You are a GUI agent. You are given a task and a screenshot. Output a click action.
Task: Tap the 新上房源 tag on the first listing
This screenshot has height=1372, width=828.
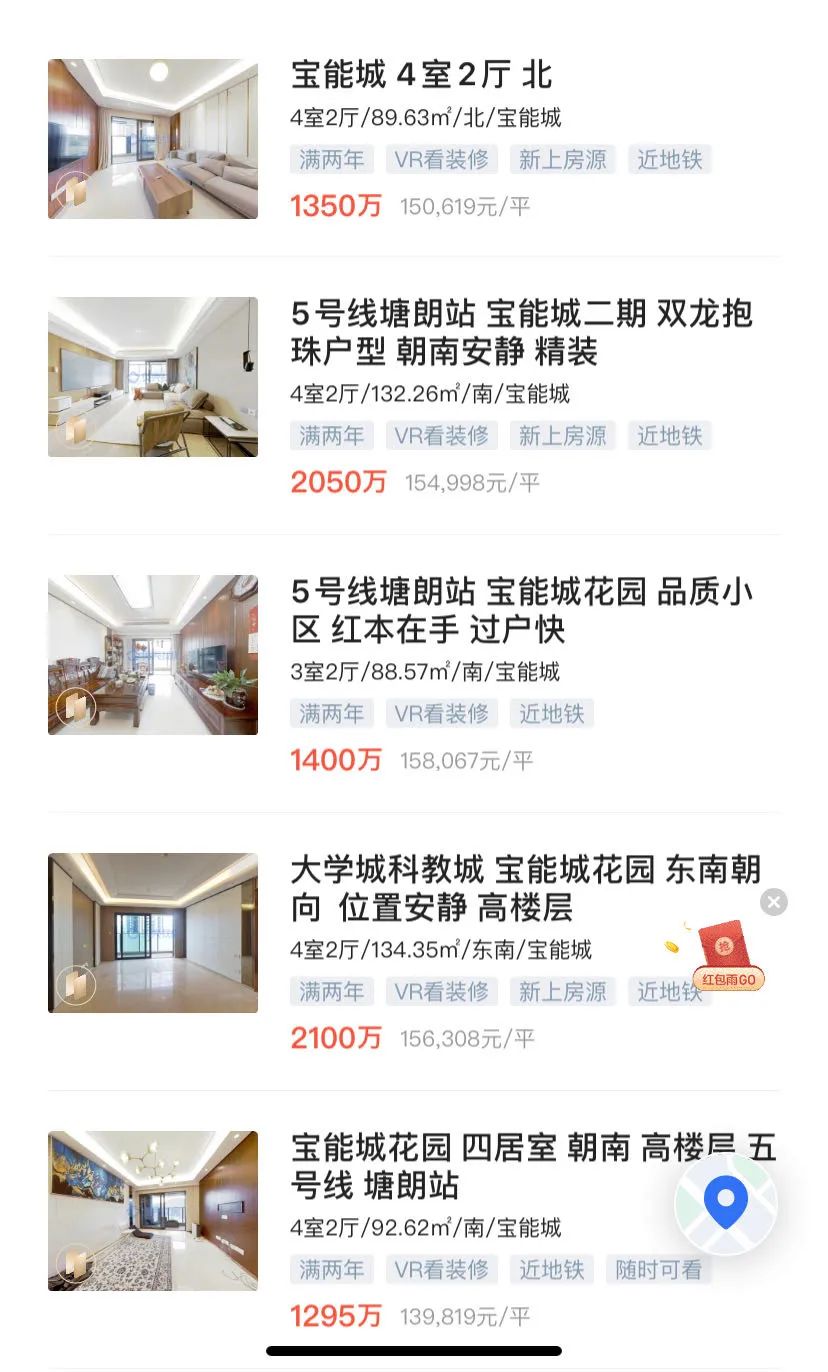[x=561, y=159]
